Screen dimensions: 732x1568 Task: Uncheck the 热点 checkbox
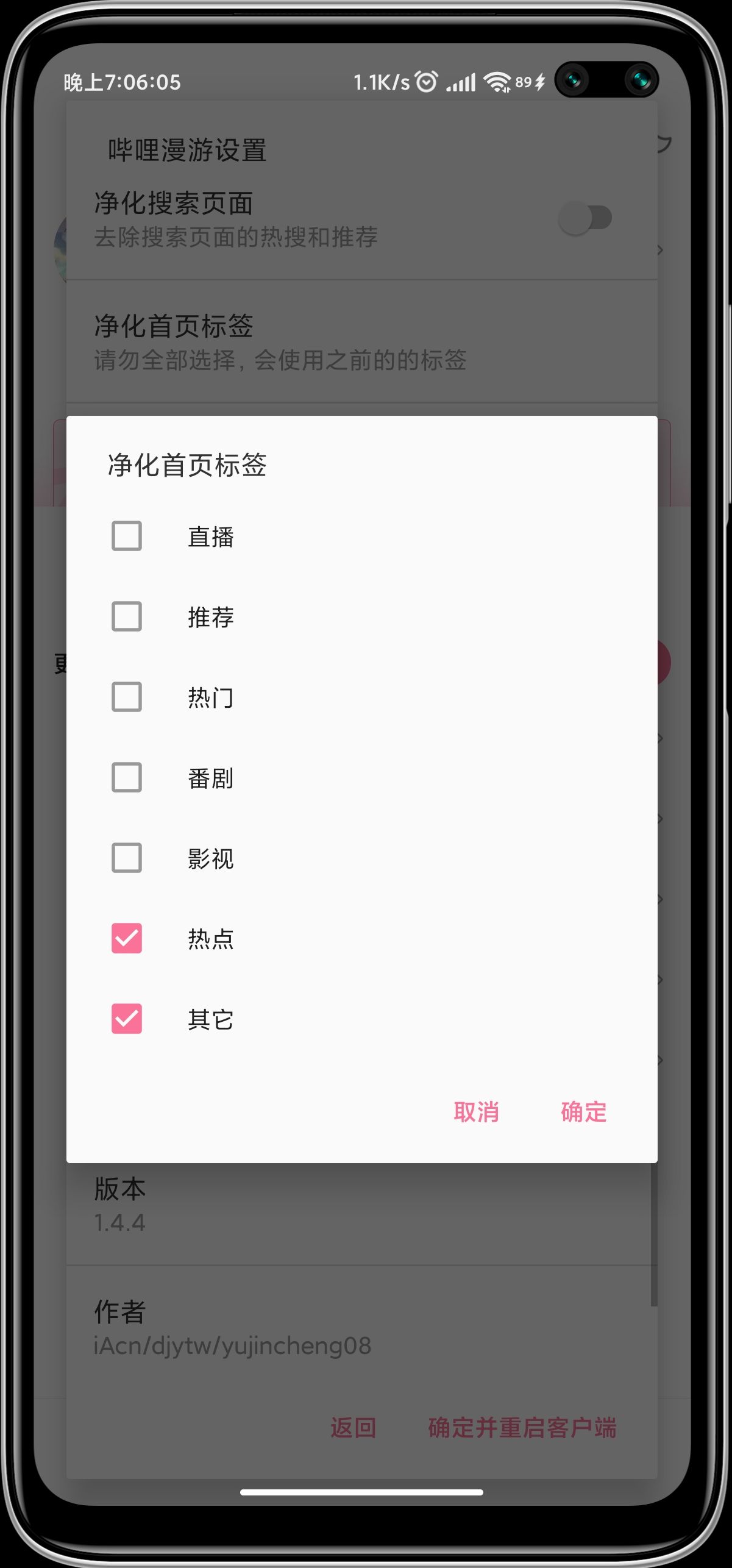pos(127,938)
